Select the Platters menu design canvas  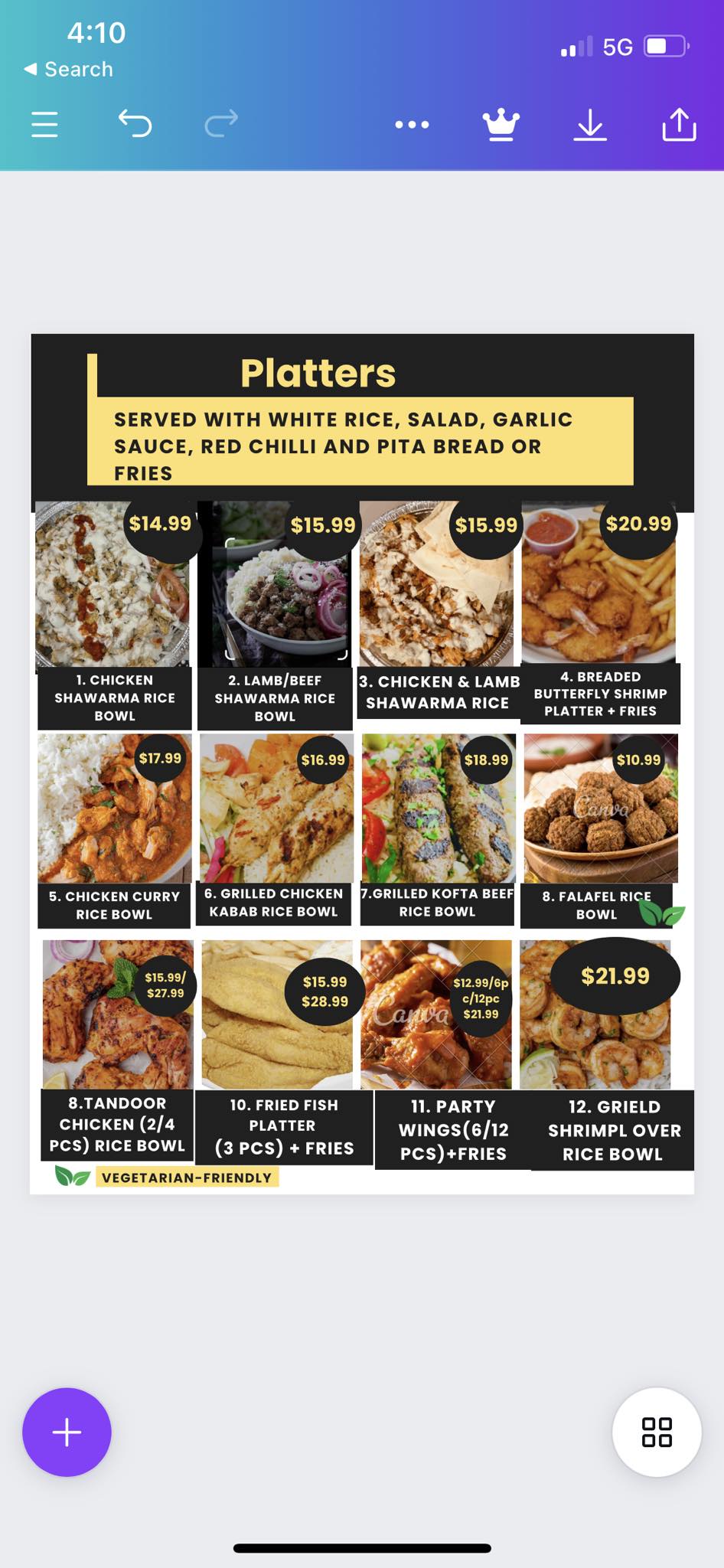(362, 763)
